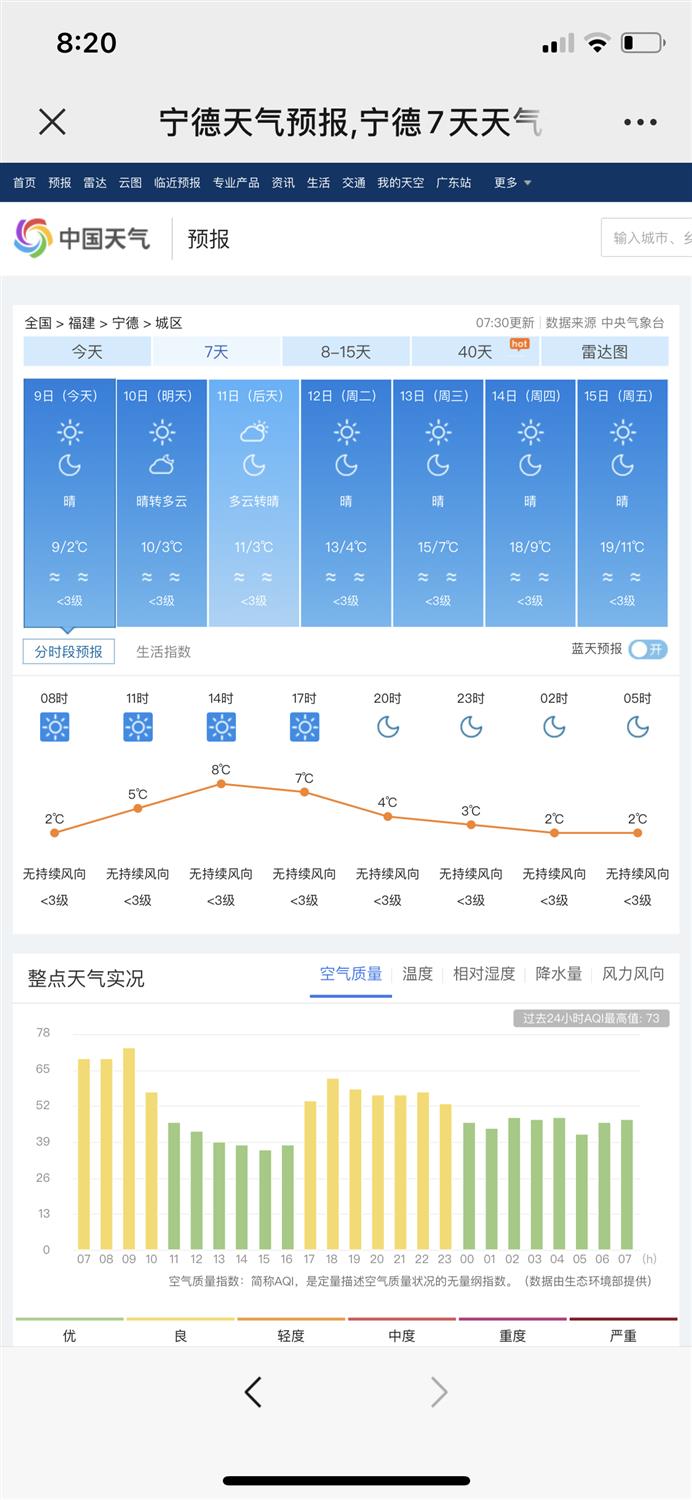The image size is (692, 1500).
Task: Switch to 生活指数 tab
Action: [x=163, y=652]
